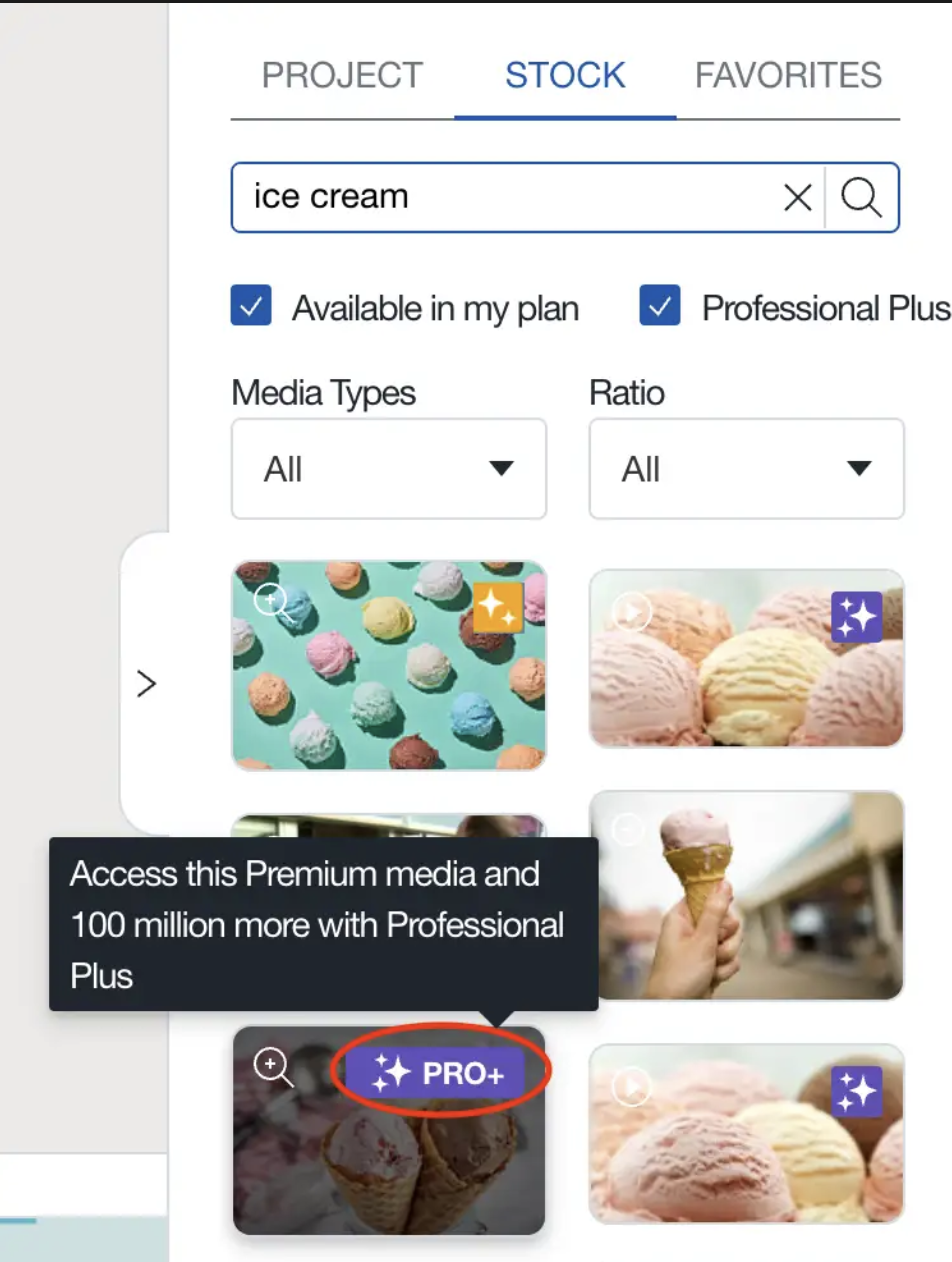Uncheck Available in my plan
This screenshot has height=1262, width=952.
251,307
